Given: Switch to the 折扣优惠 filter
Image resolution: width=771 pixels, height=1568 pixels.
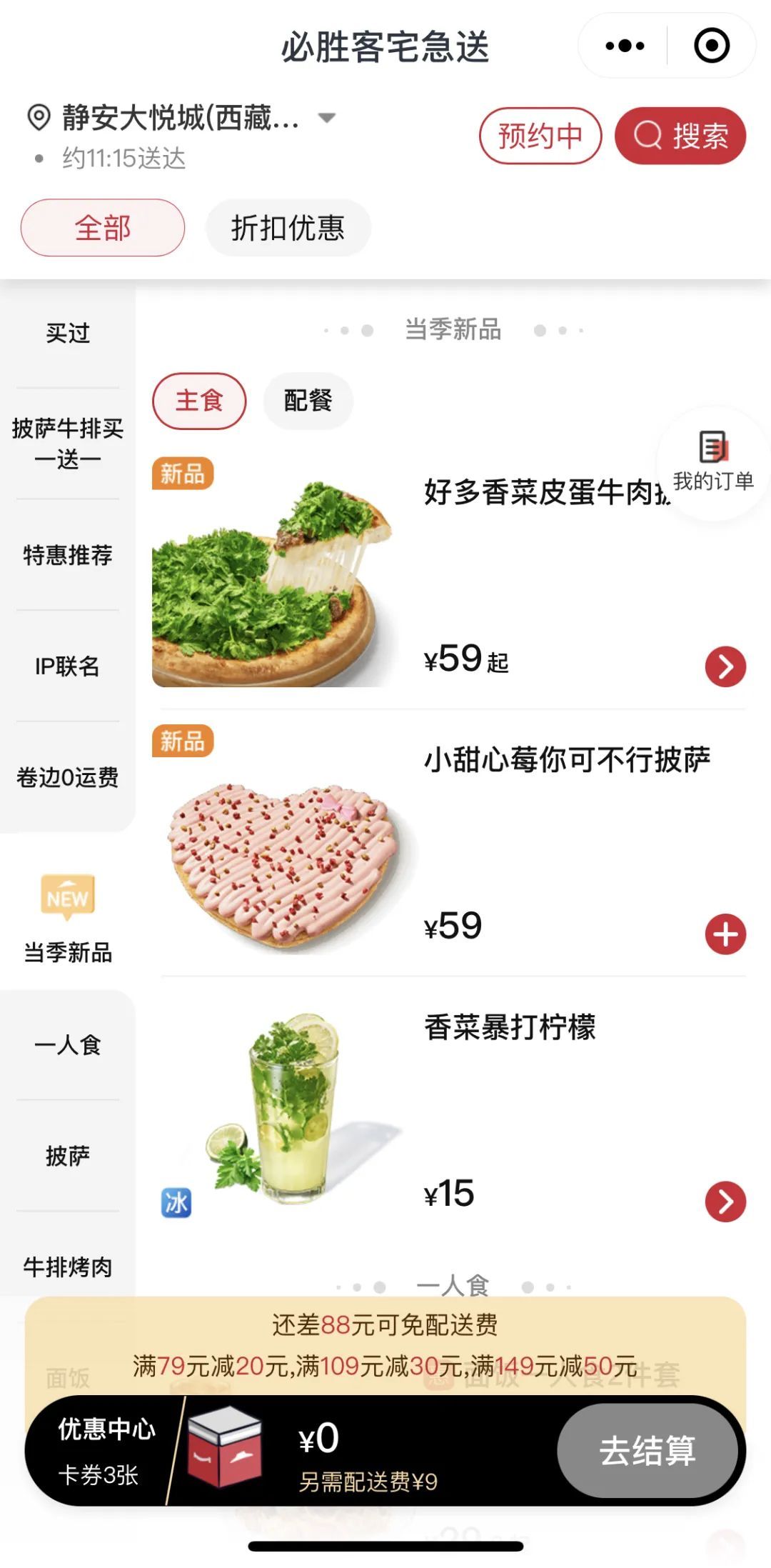Looking at the screenshot, I should [288, 228].
